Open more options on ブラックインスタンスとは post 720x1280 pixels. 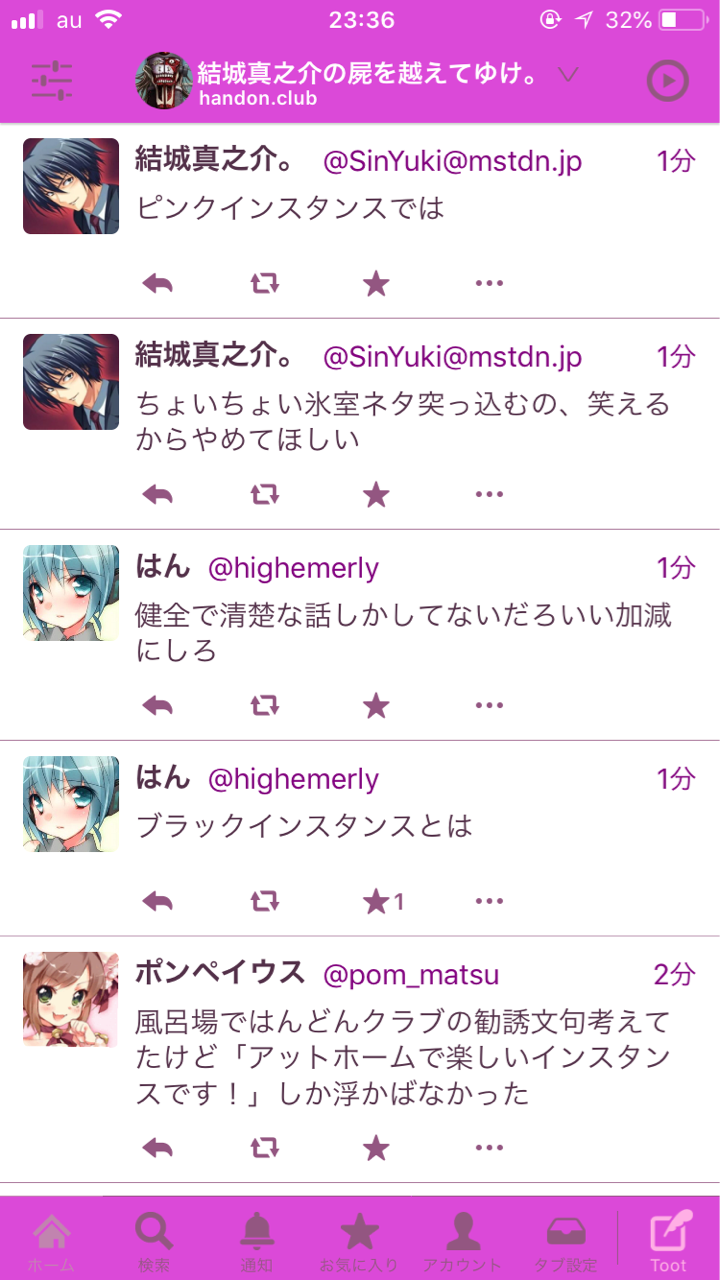pyautogui.click(x=489, y=902)
